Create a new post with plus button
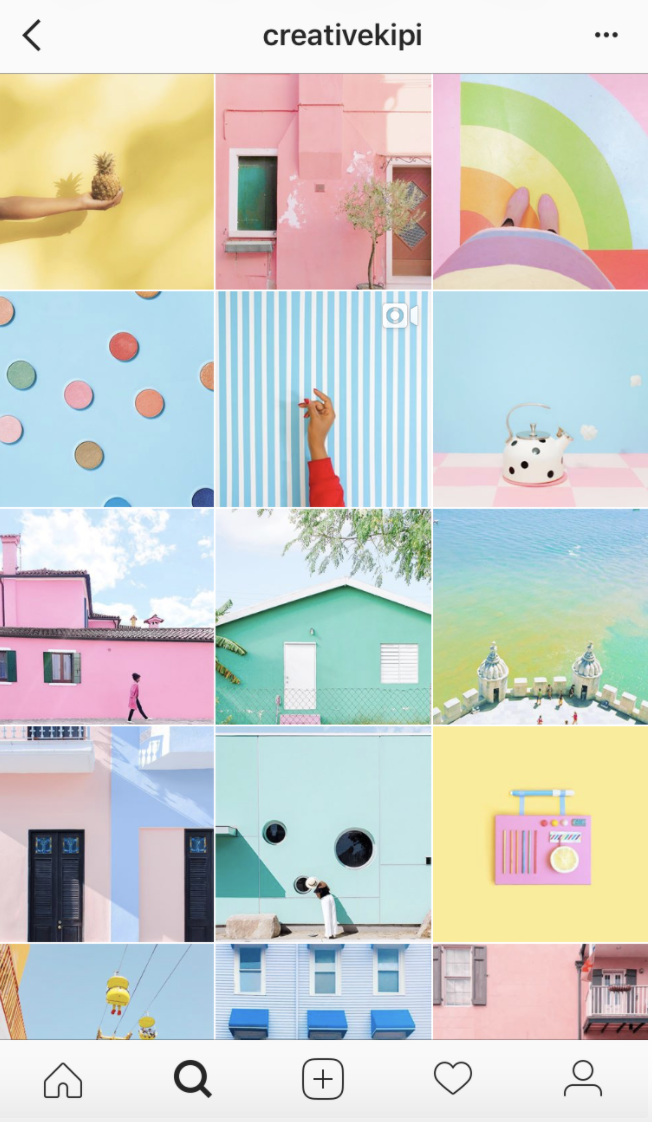Viewport: 652px width, 1122px height. pos(323,1079)
